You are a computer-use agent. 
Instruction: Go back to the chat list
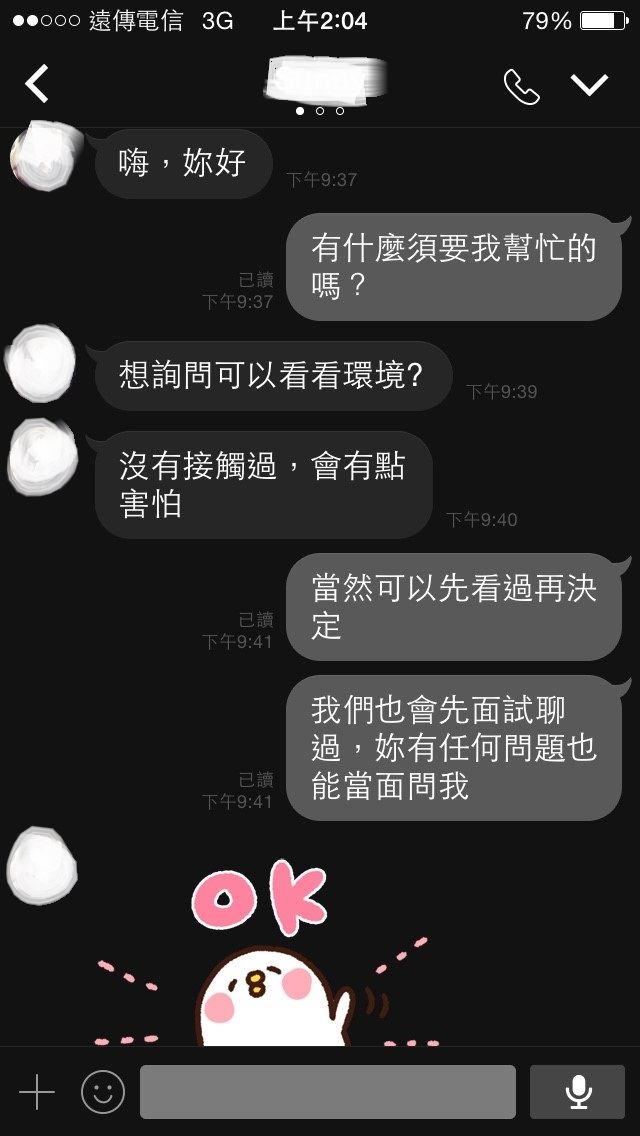pyautogui.click(x=37, y=83)
